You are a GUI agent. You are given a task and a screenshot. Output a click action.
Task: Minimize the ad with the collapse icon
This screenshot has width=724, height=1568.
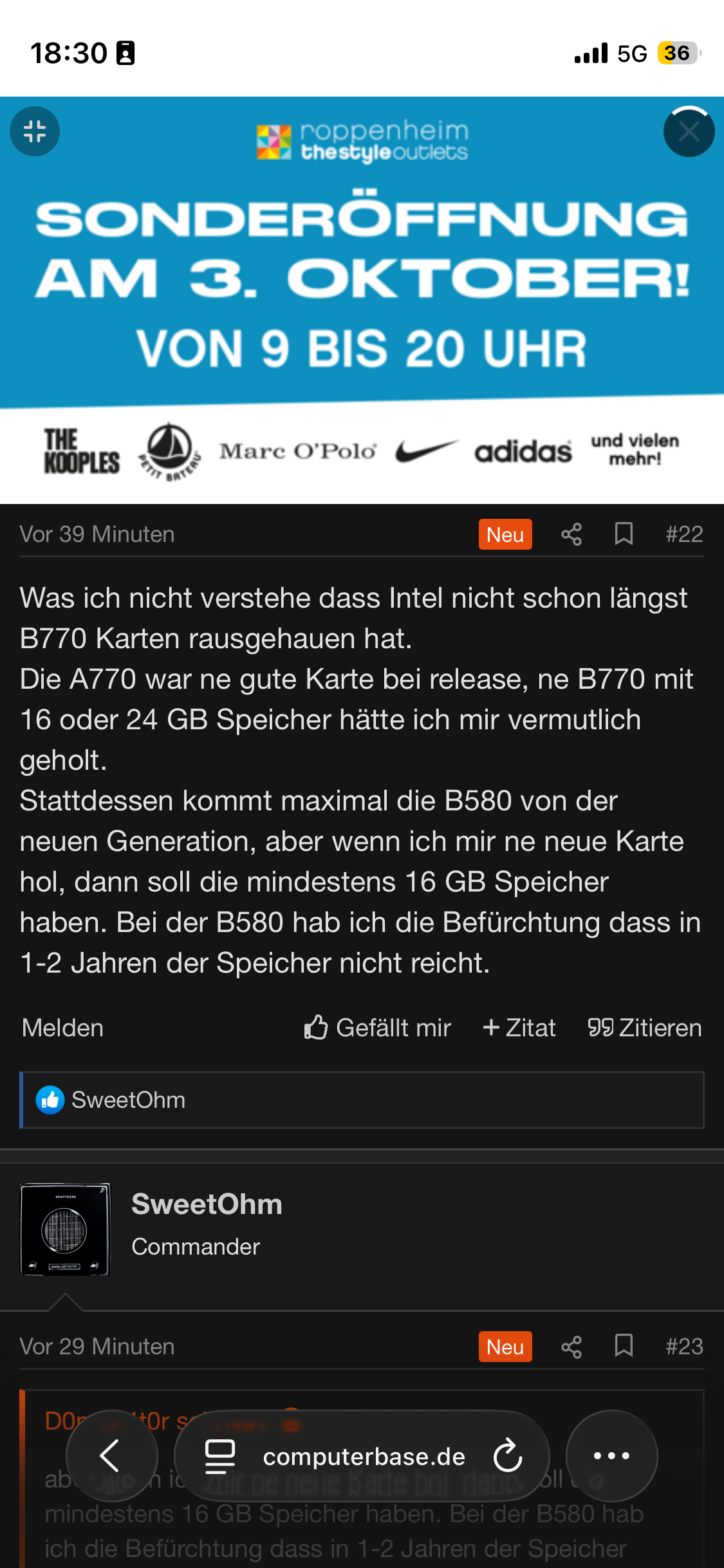(35, 132)
